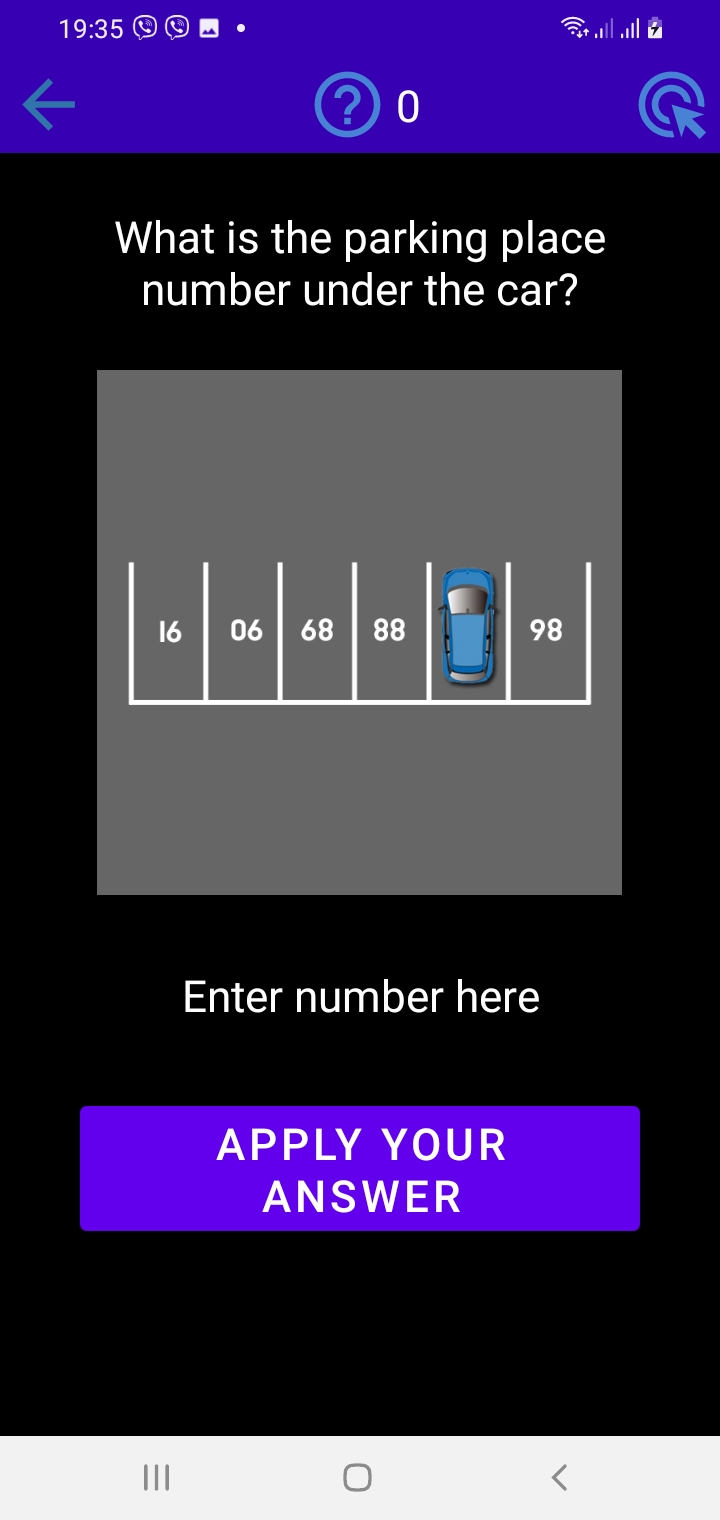The image size is (720, 1520).
Task: Tap the cursor click icon in the top bar
Action: [x=672, y=106]
